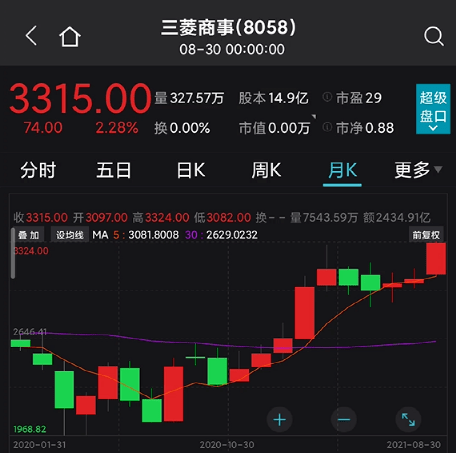
Task: Switch to the 五日 chart tab
Action: tap(114, 170)
